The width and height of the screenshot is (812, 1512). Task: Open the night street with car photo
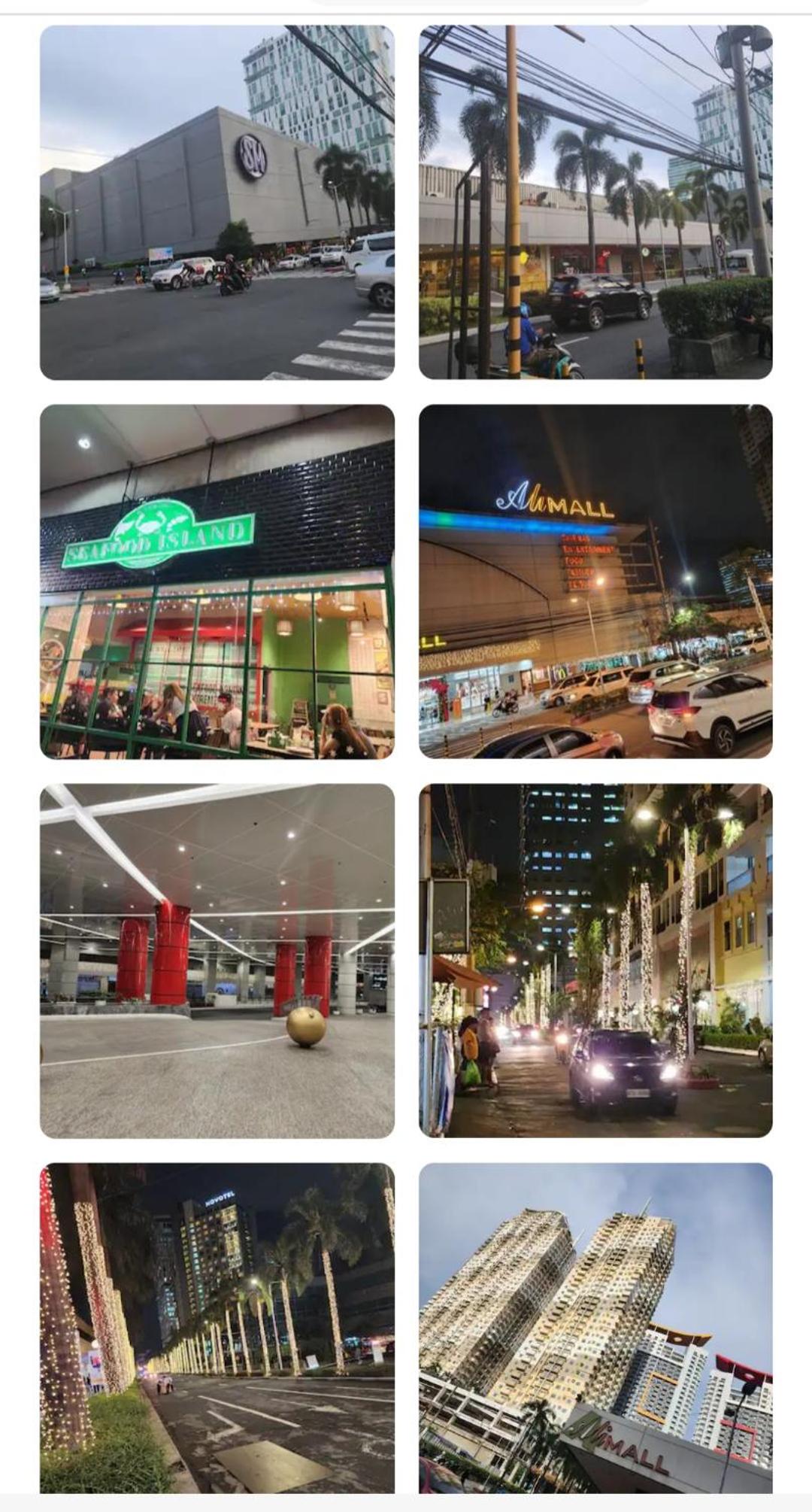tap(595, 961)
